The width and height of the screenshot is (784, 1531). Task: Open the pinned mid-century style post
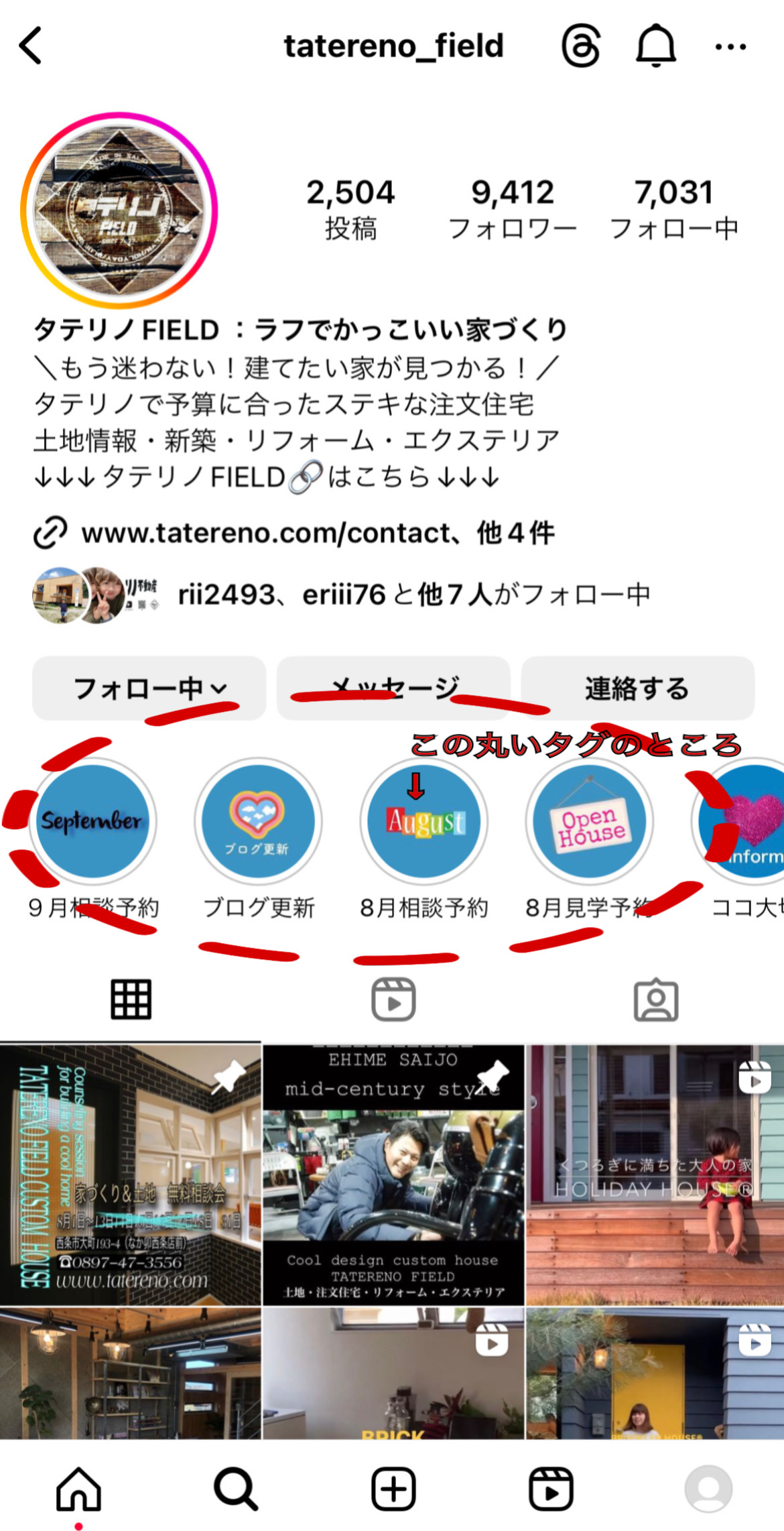[x=393, y=1175]
